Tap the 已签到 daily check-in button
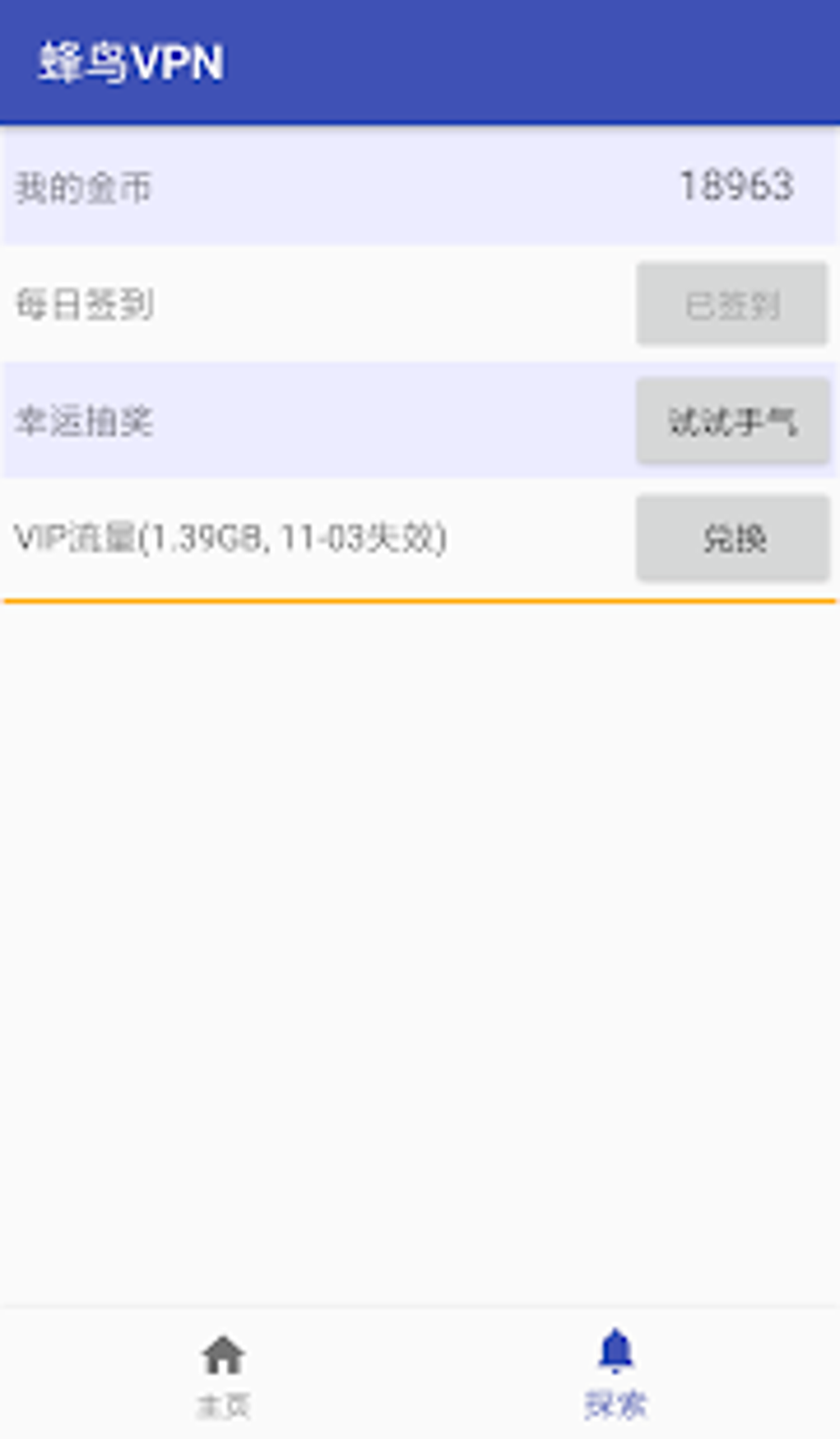The image size is (840, 1439). pos(731,304)
